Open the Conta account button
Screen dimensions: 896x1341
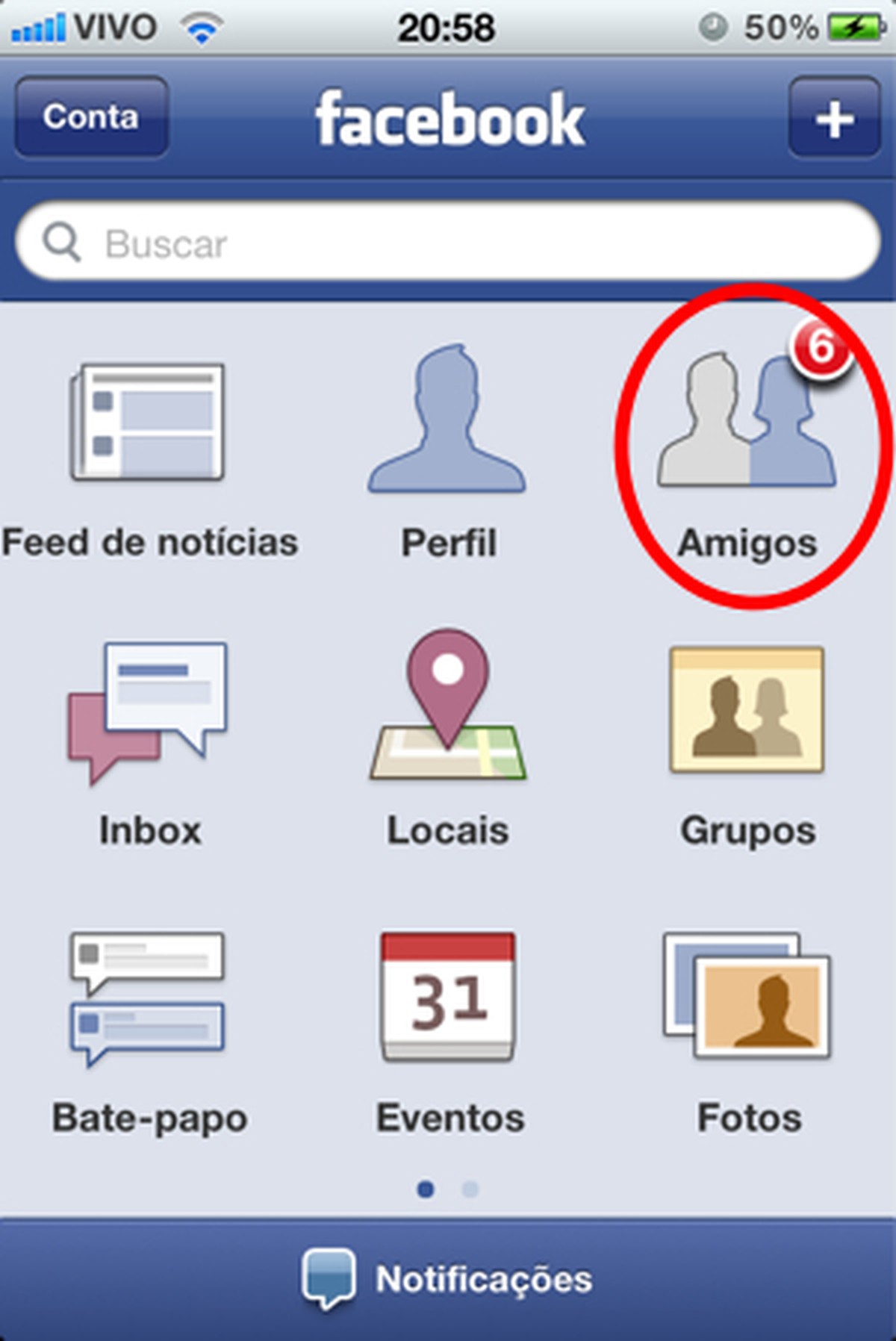coord(91,117)
